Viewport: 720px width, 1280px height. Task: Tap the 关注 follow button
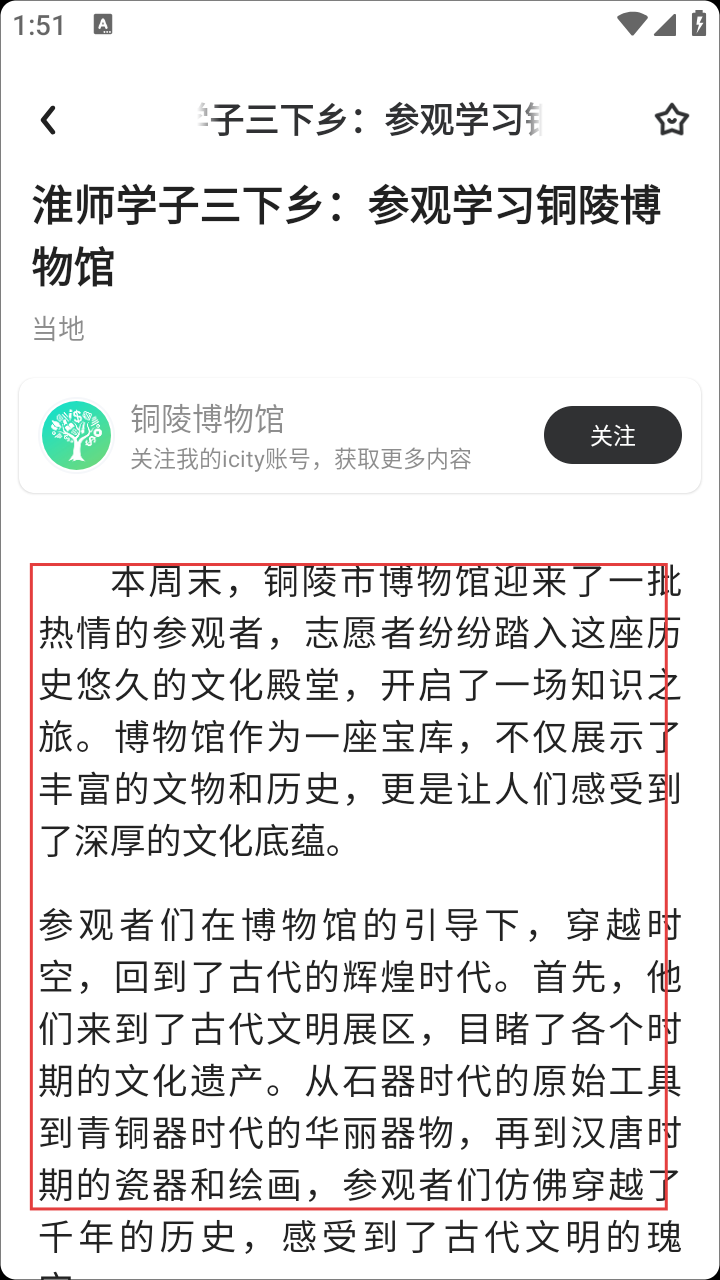pyautogui.click(x=612, y=436)
